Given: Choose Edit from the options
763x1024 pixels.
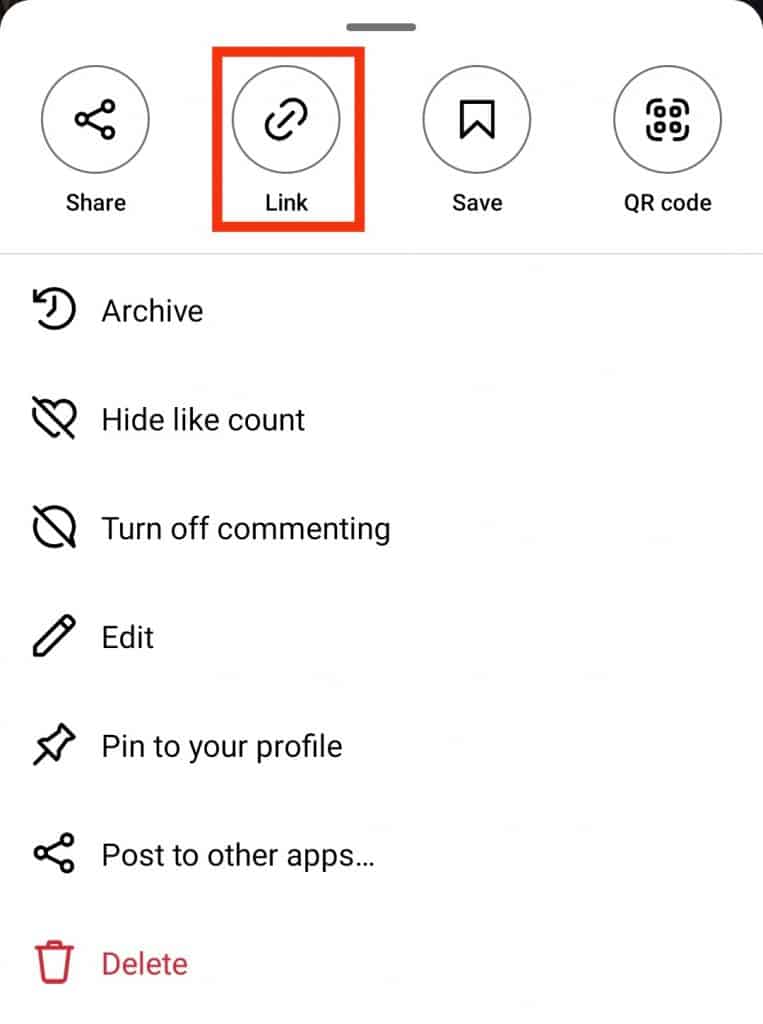Looking at the screenshot, I should click(127, 637).
